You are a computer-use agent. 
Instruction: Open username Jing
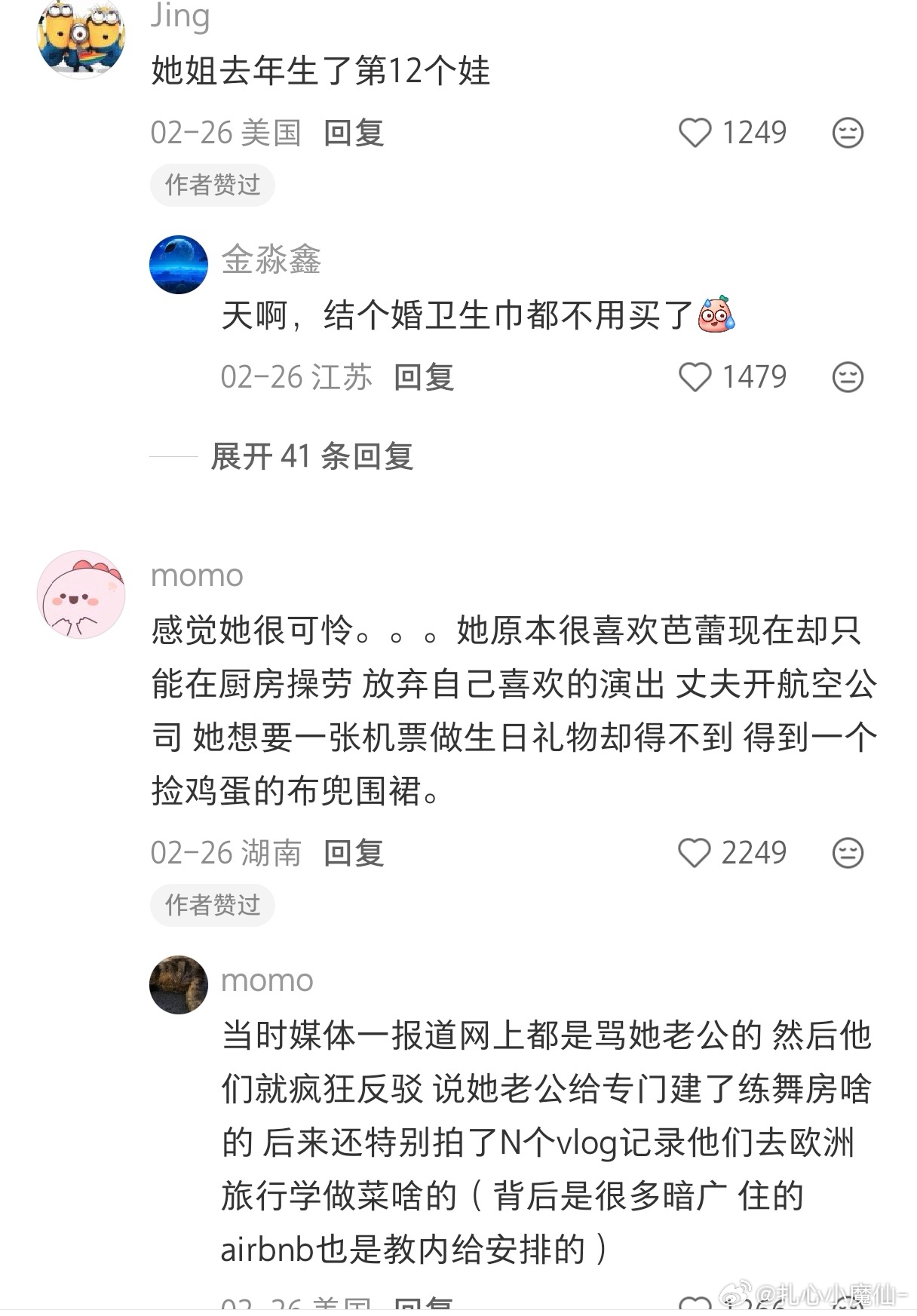[x=178, y=18]
